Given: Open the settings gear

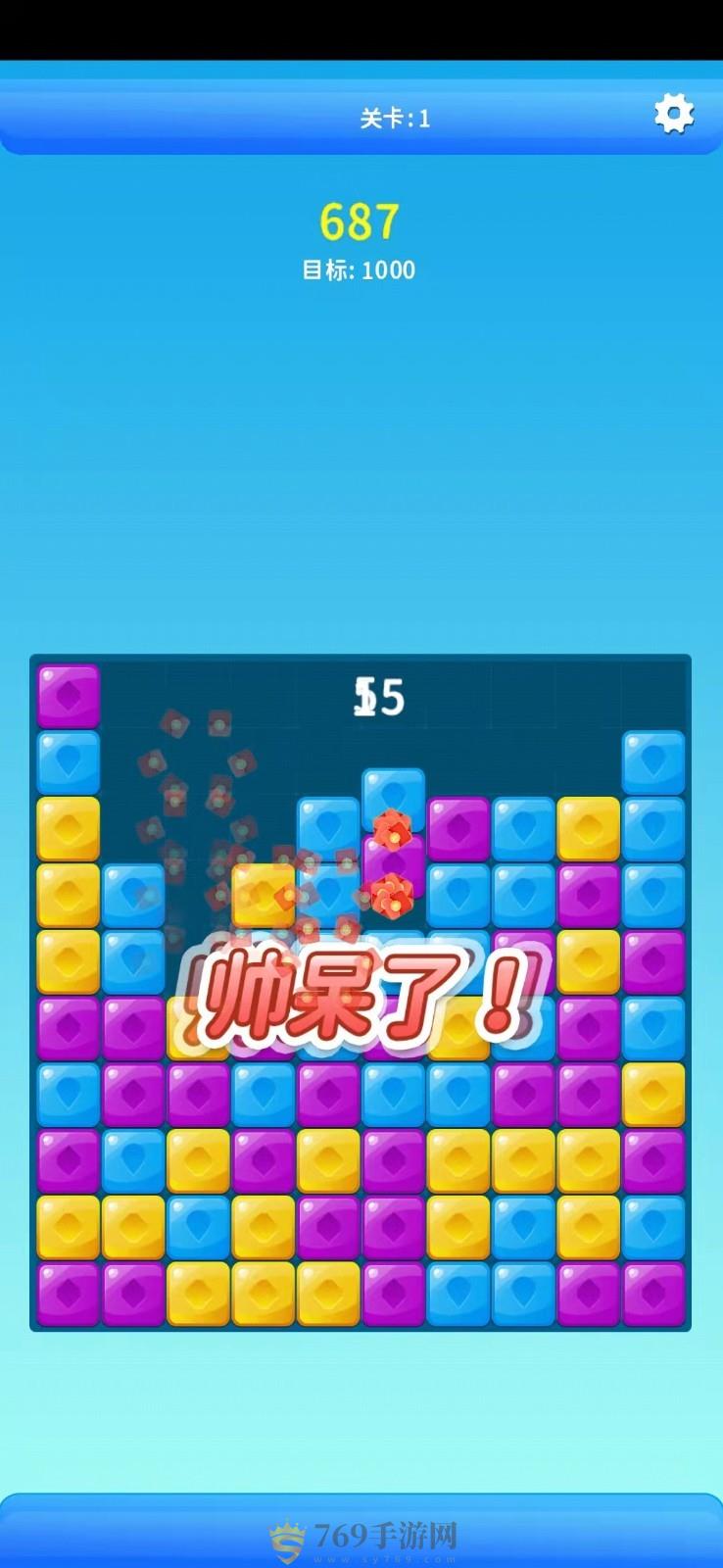Looking at the screenshot, I should (x=674, y=115).
